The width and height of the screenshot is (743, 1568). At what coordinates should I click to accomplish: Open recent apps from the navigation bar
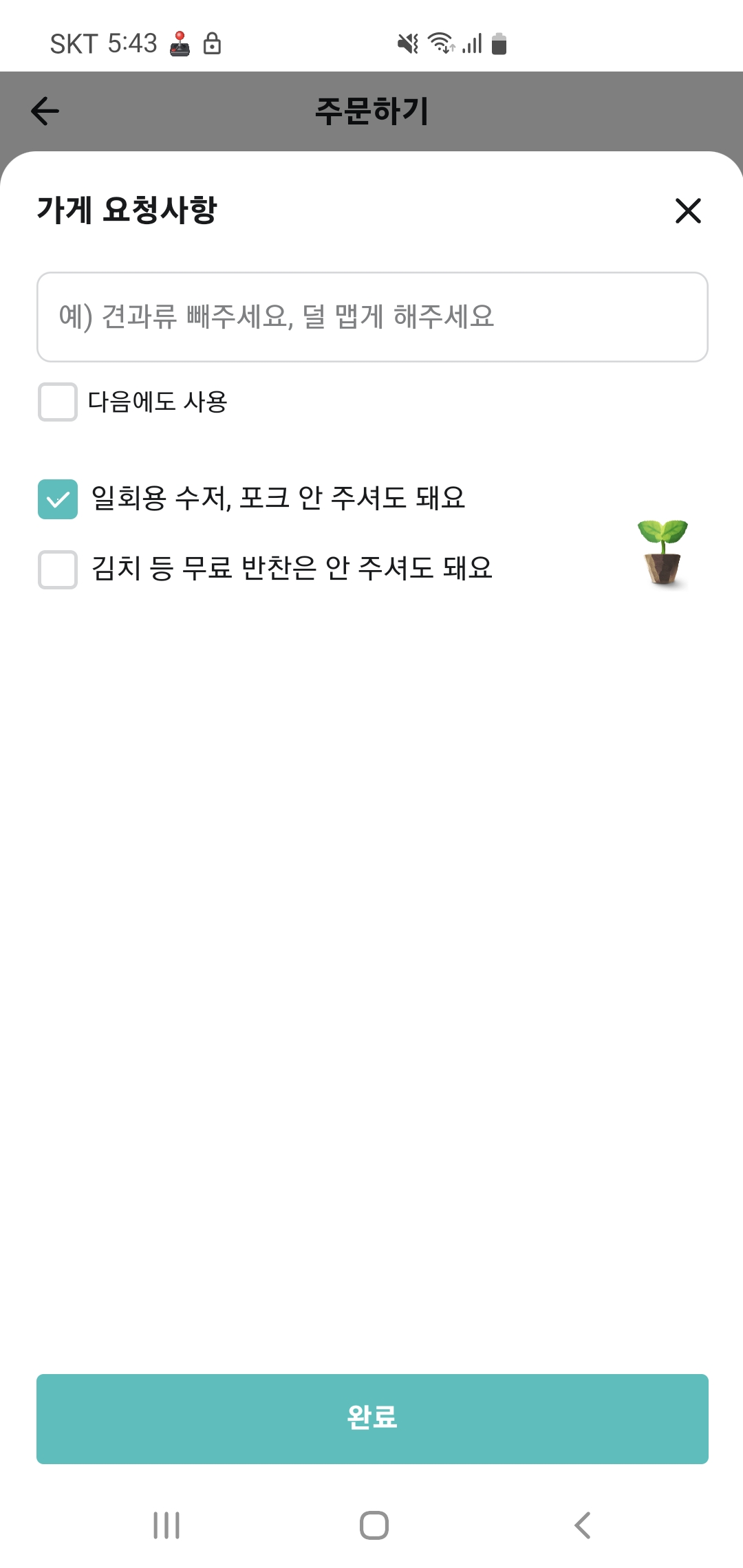point(166,1525)
